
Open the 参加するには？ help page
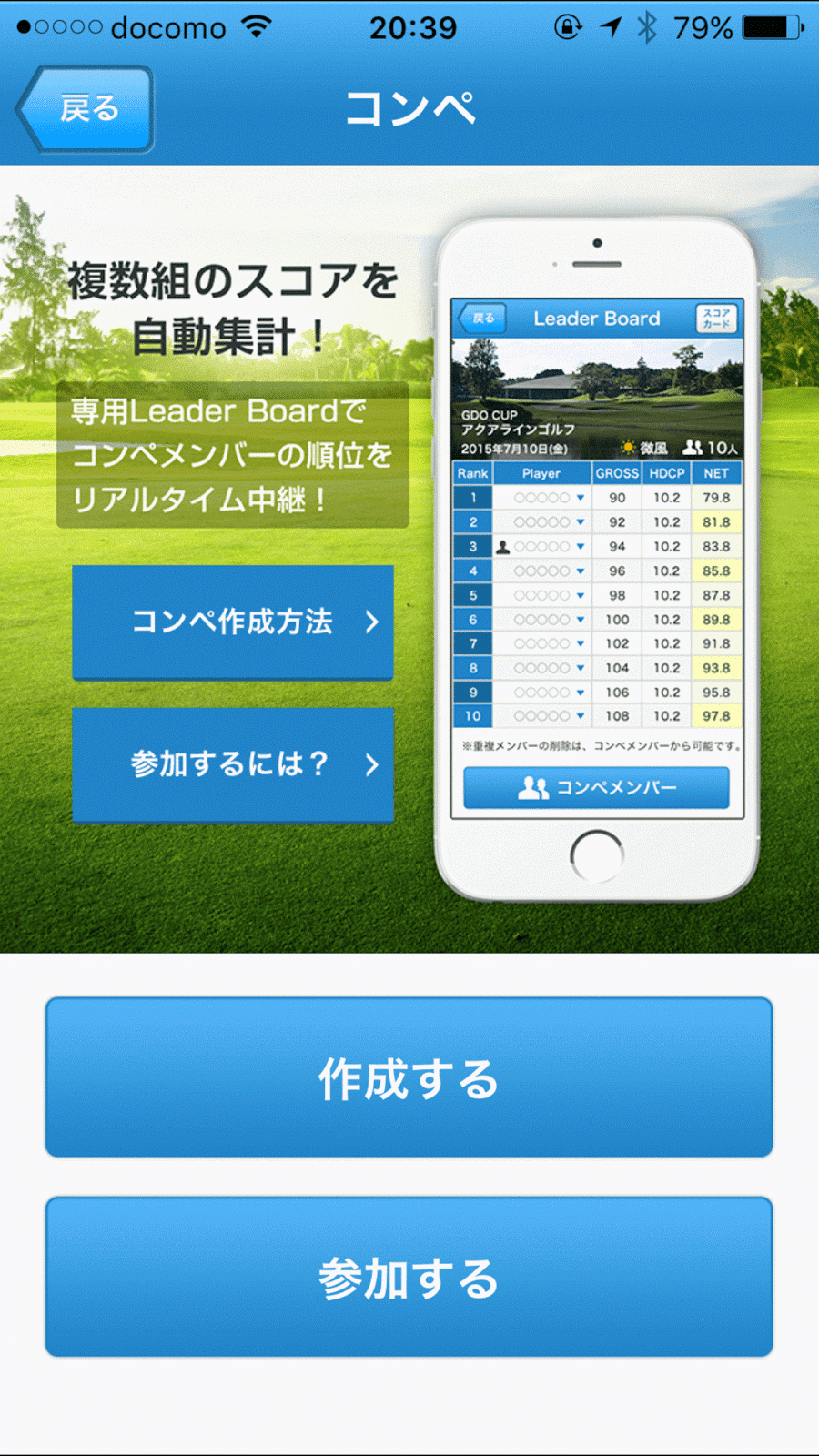click(233, 764)
